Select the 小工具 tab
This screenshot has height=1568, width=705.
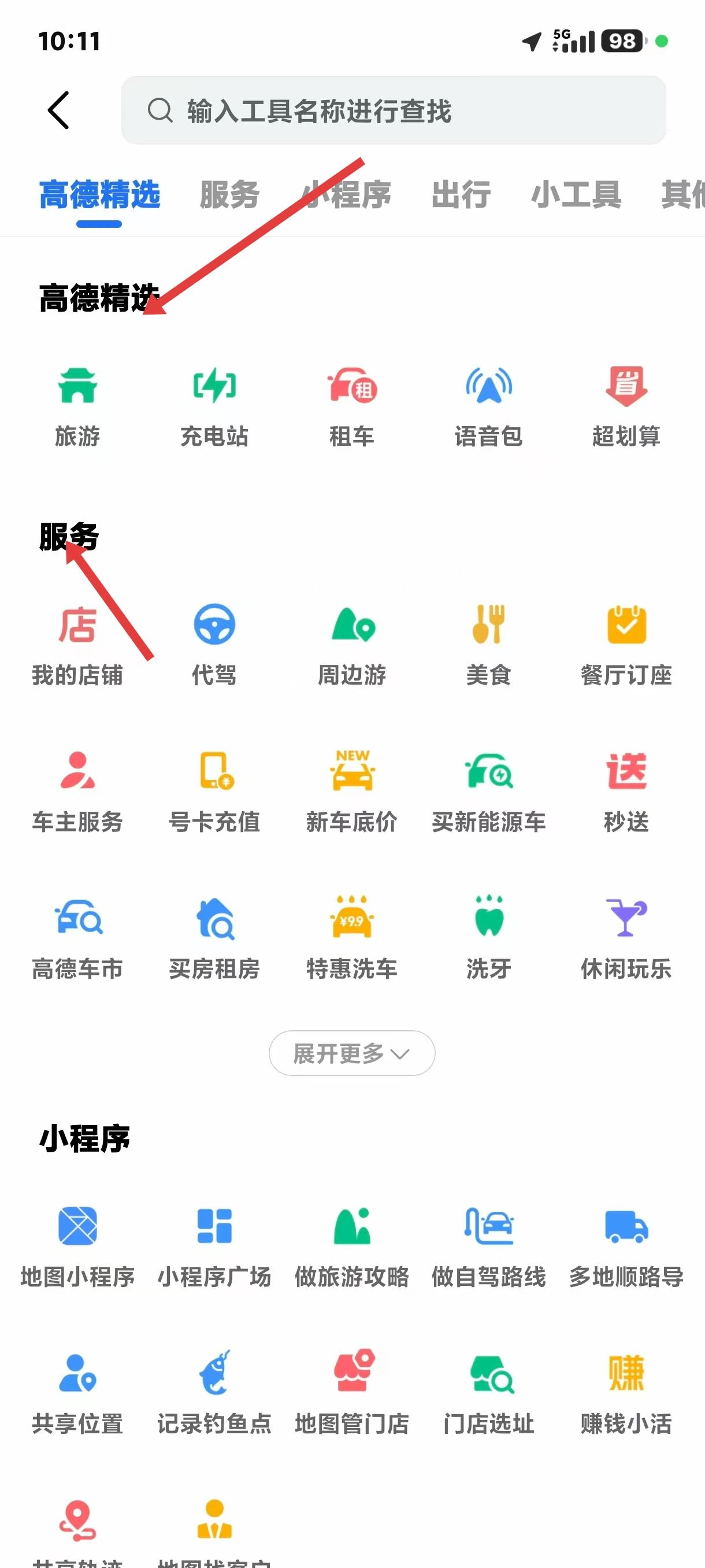pos(576,195)
